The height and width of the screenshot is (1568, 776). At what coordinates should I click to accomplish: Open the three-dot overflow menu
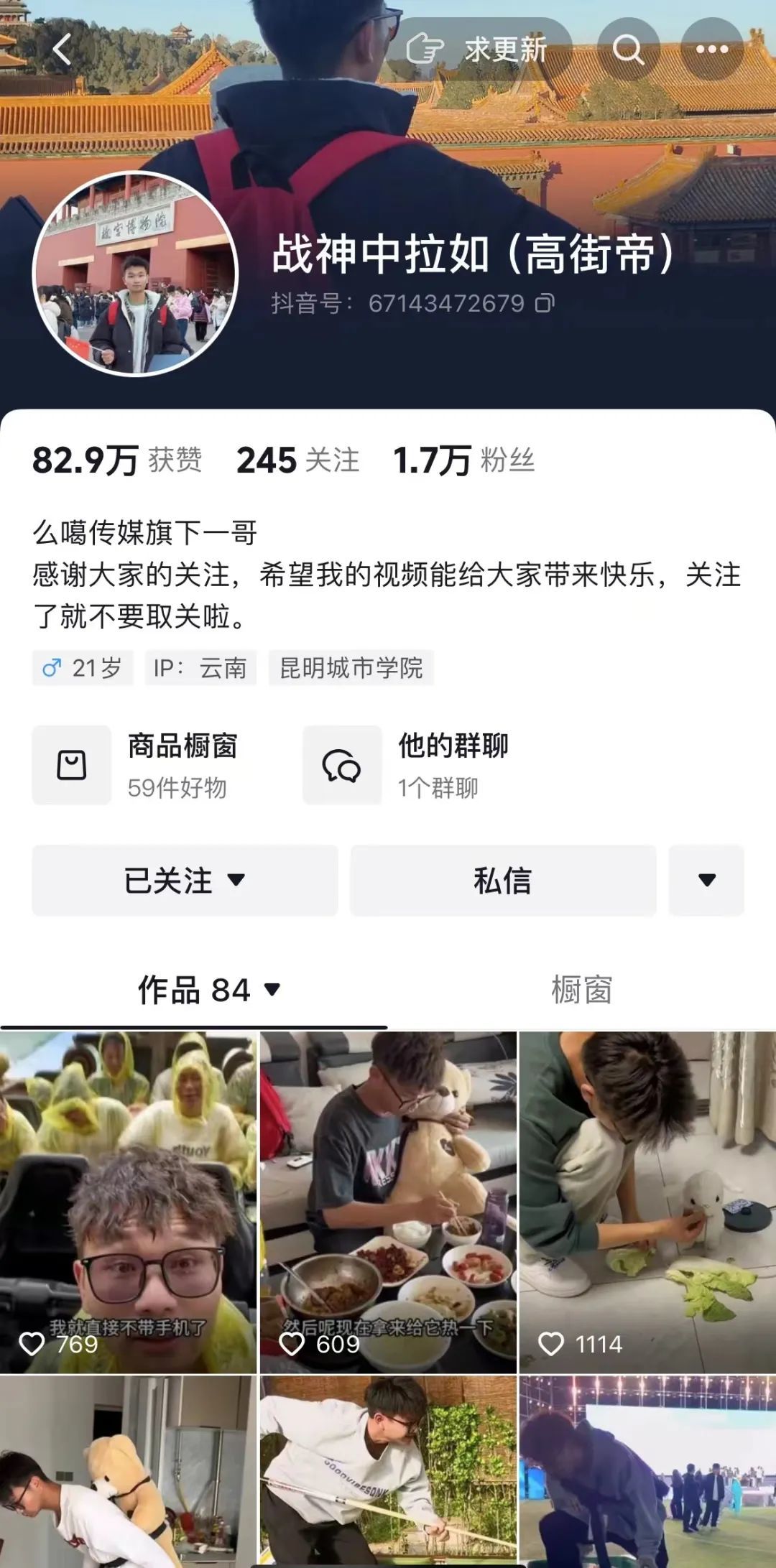pyautogui.click(x=711, y=50)
